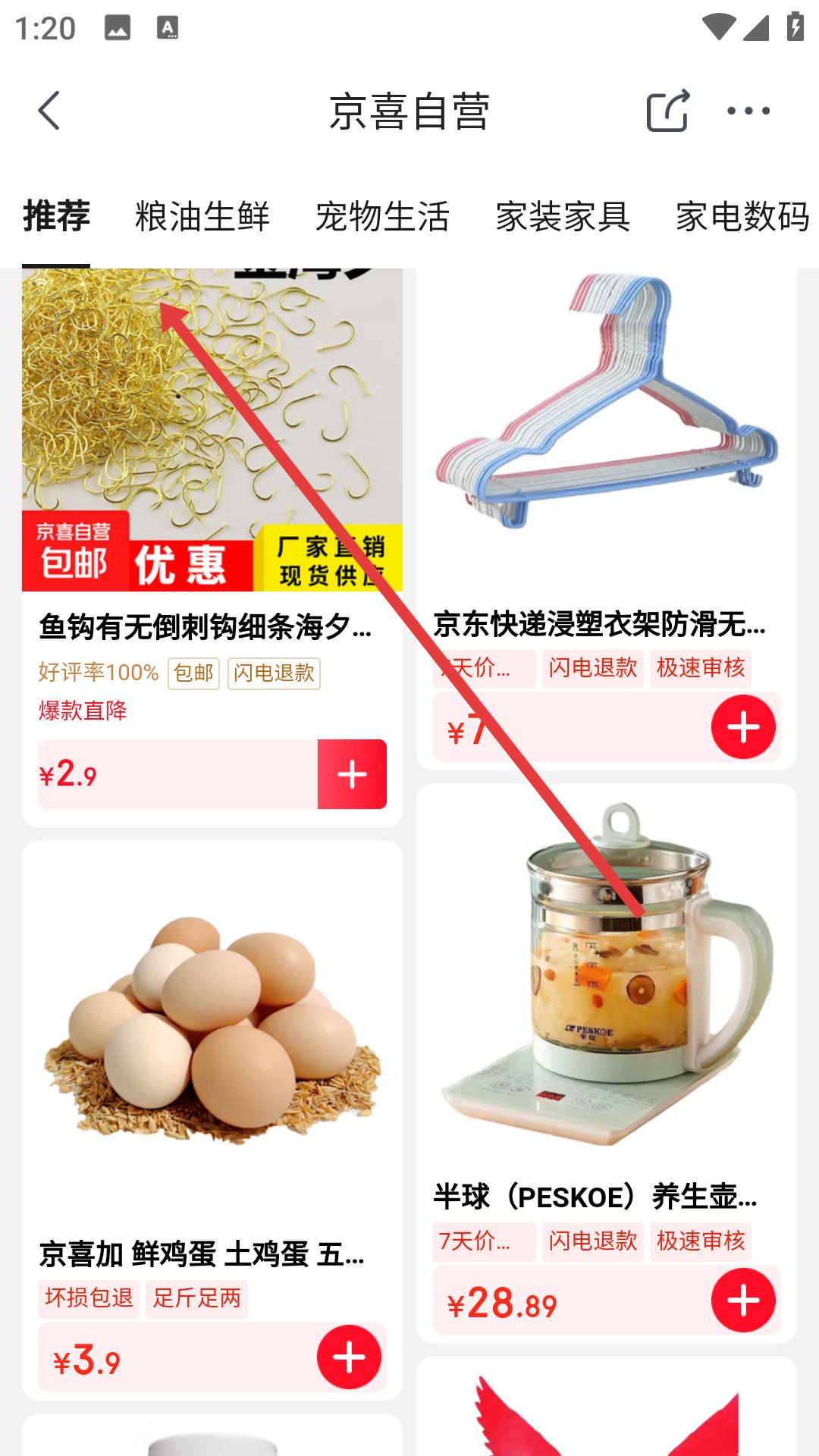Image resolution: width=819 pixels, height=1456 pixels.
Task: Open the 鱼钩有无倒刺 product card
Action: pyautogui.click(x=206, y=627)
